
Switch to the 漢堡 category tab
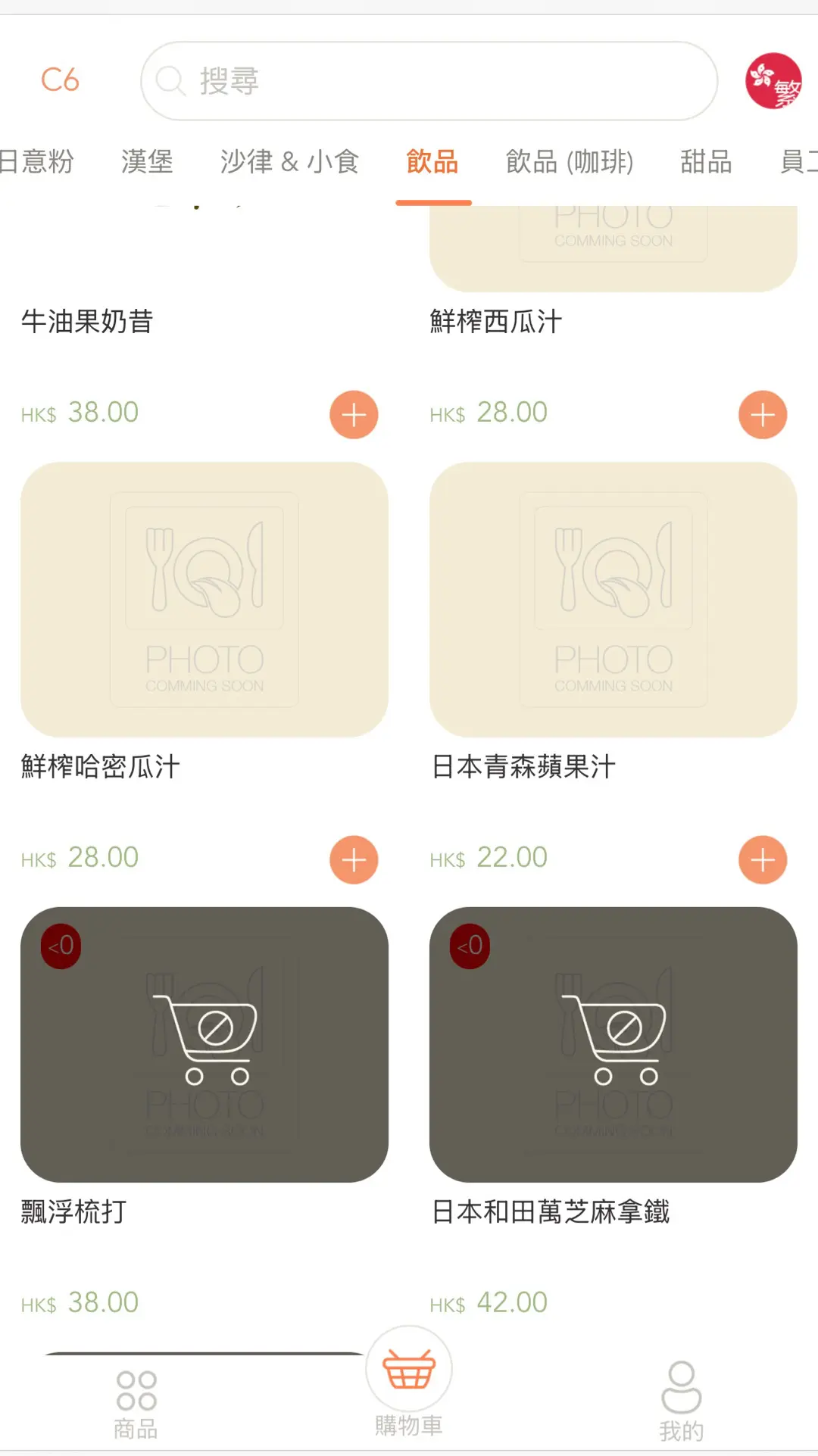(x=147, y=162)
